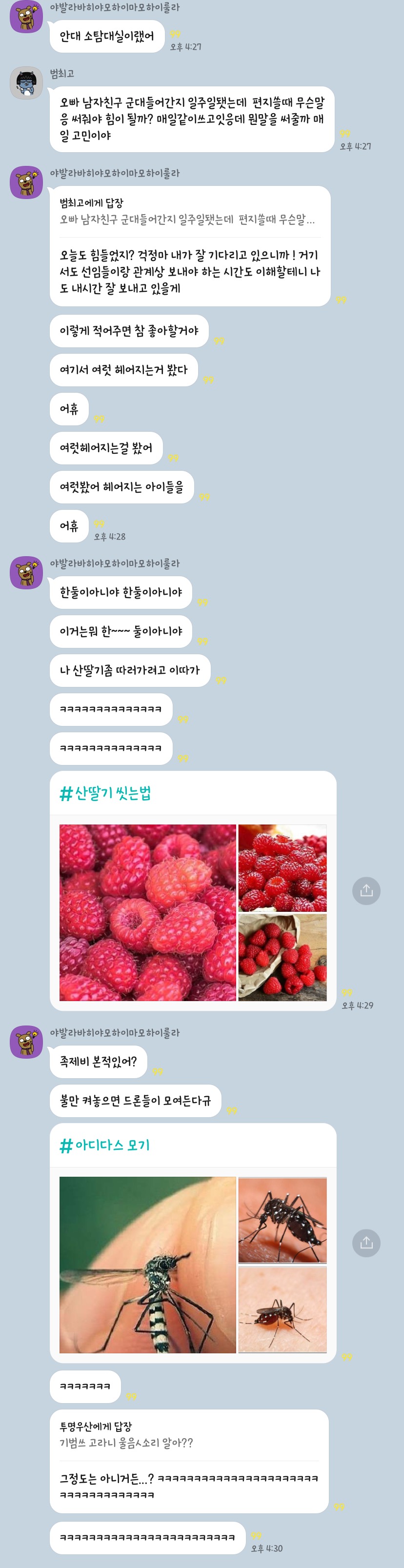Share the #아디다스 모기 search card
Screen dimensions: 404x1568
[x=365, y=1242]
